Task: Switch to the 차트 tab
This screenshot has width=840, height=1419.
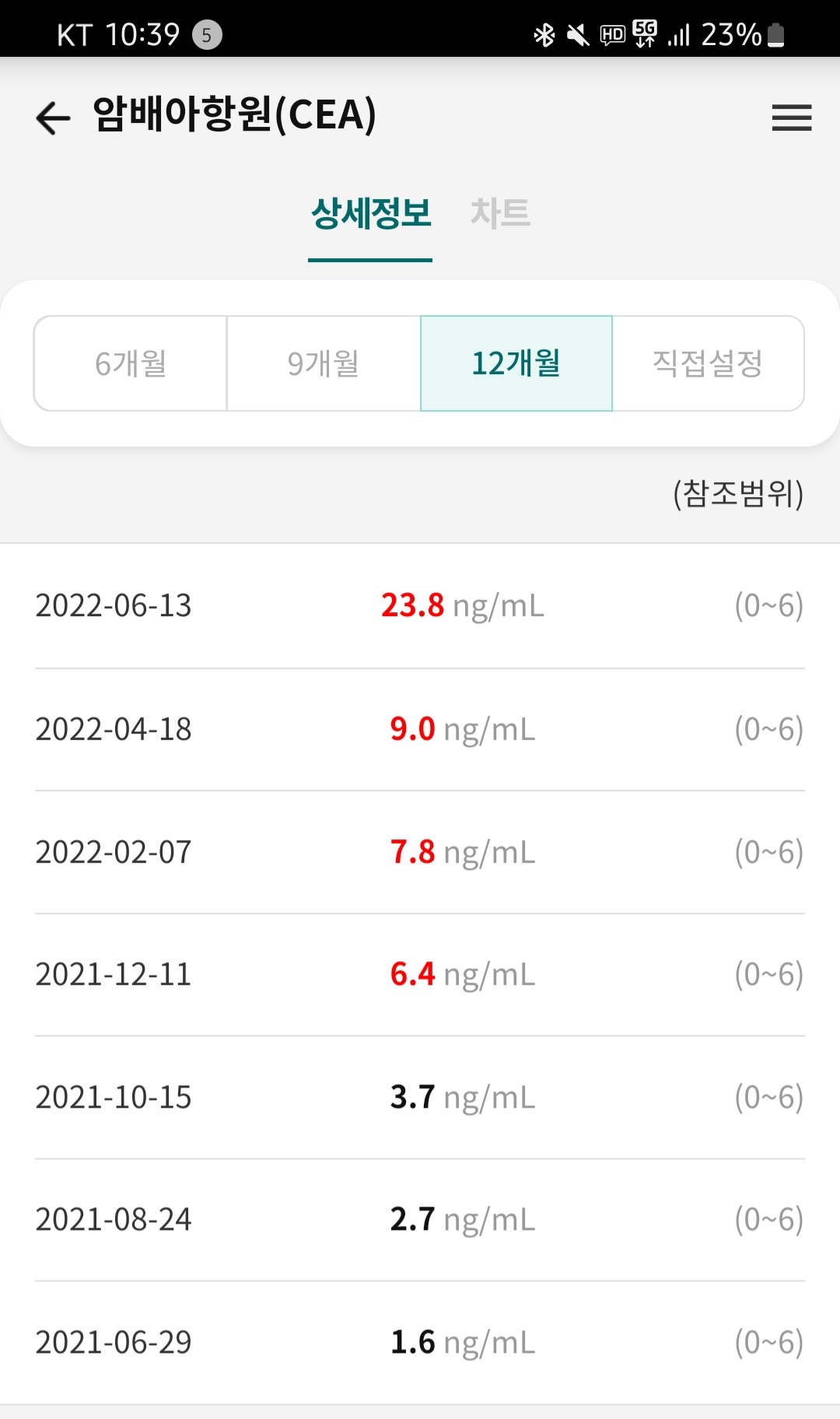Action: (x=500, y=213)
